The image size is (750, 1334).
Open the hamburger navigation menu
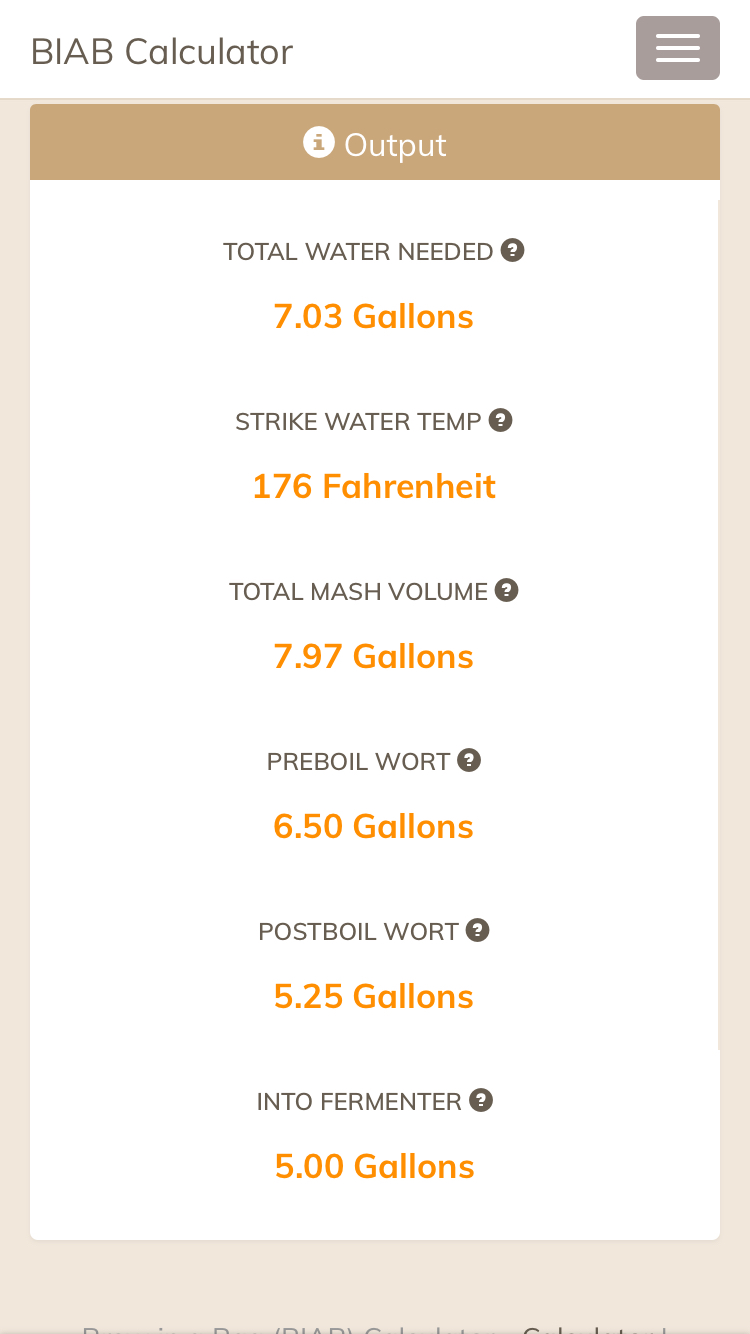click(x=678, y=48)
